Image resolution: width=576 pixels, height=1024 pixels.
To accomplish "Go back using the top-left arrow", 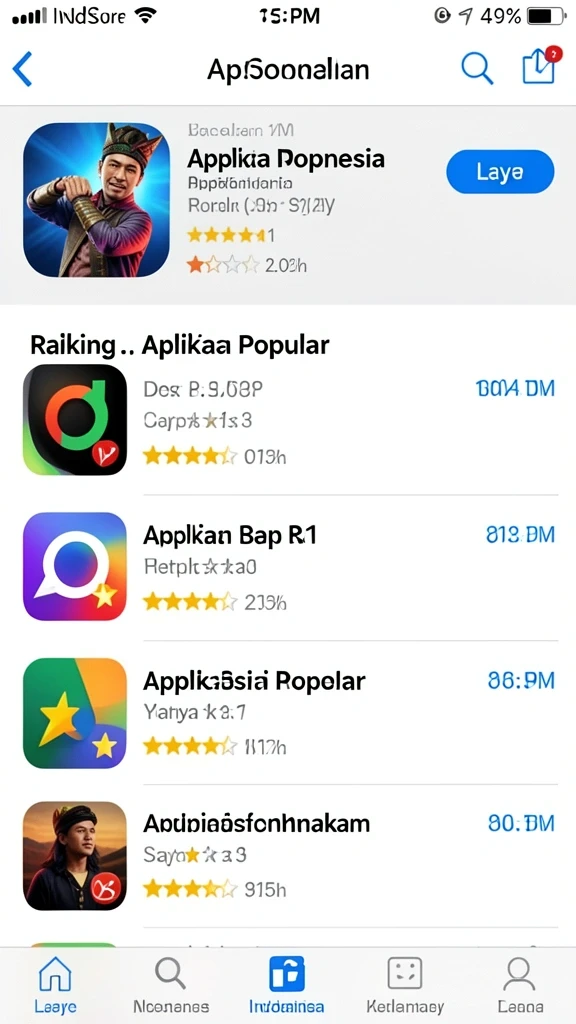I will (x=23, y=69).
